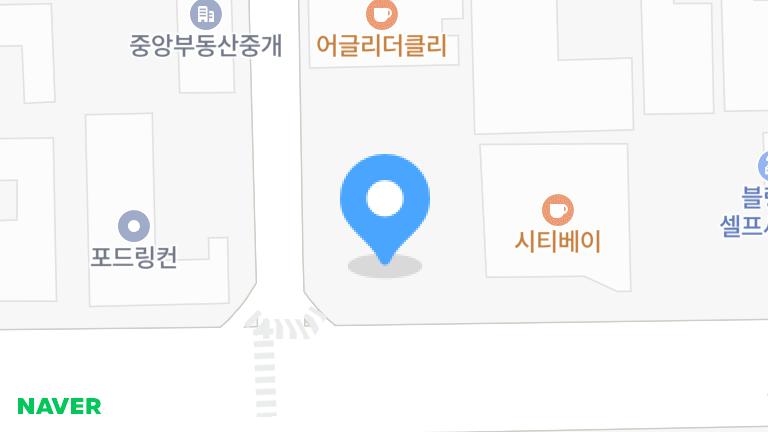Screen dimensions: 768x432
Task: Select the 중앙부동산중개 office marker
Action: pos(205,15)
